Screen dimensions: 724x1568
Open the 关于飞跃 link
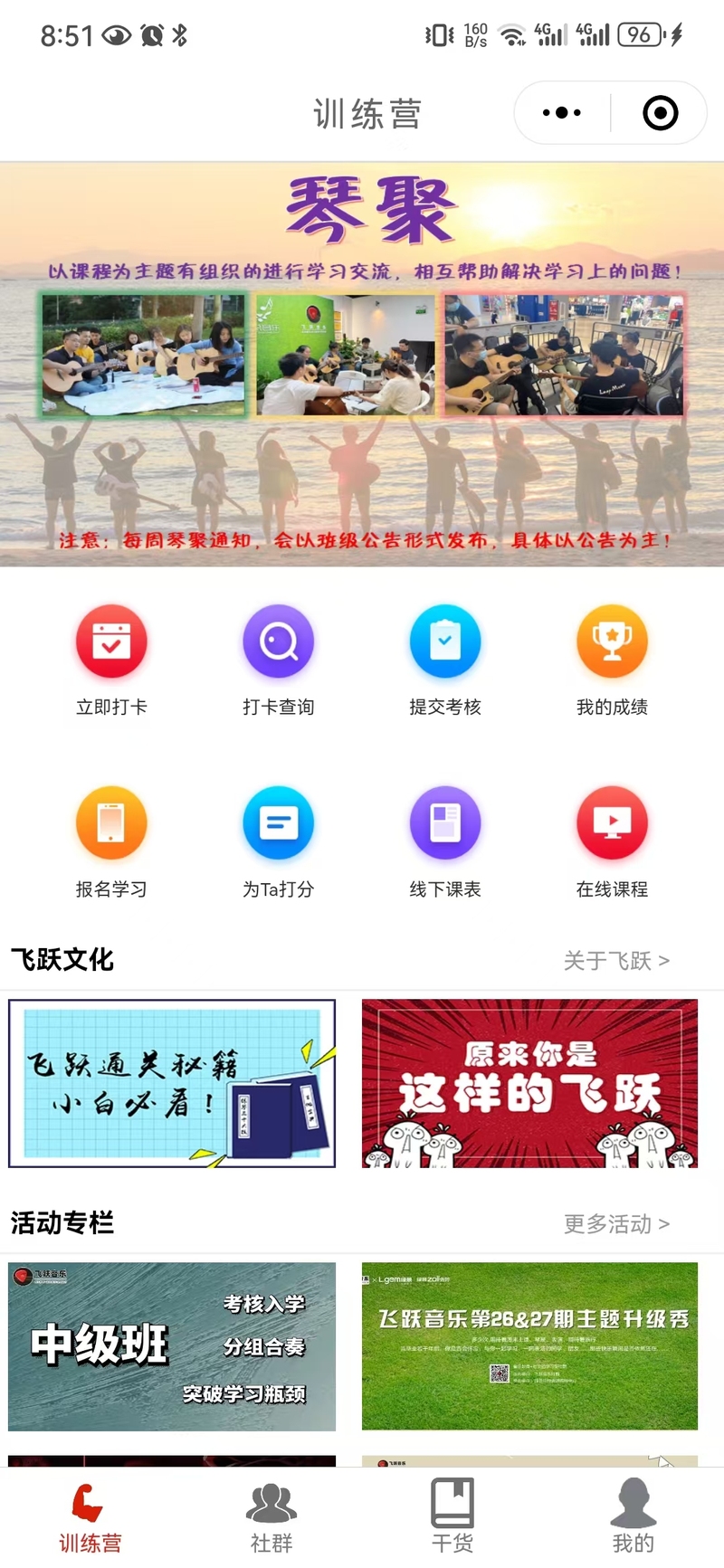coord(615,961)
